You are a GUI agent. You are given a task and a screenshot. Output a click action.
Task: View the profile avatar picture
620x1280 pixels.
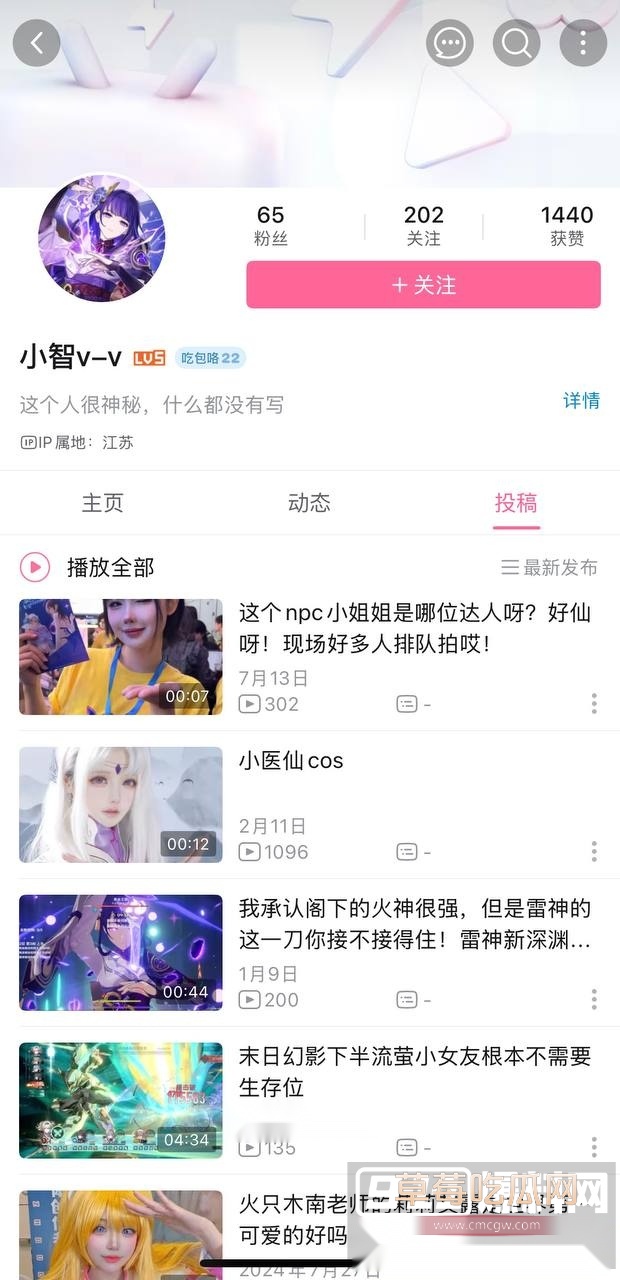(102, 238)
